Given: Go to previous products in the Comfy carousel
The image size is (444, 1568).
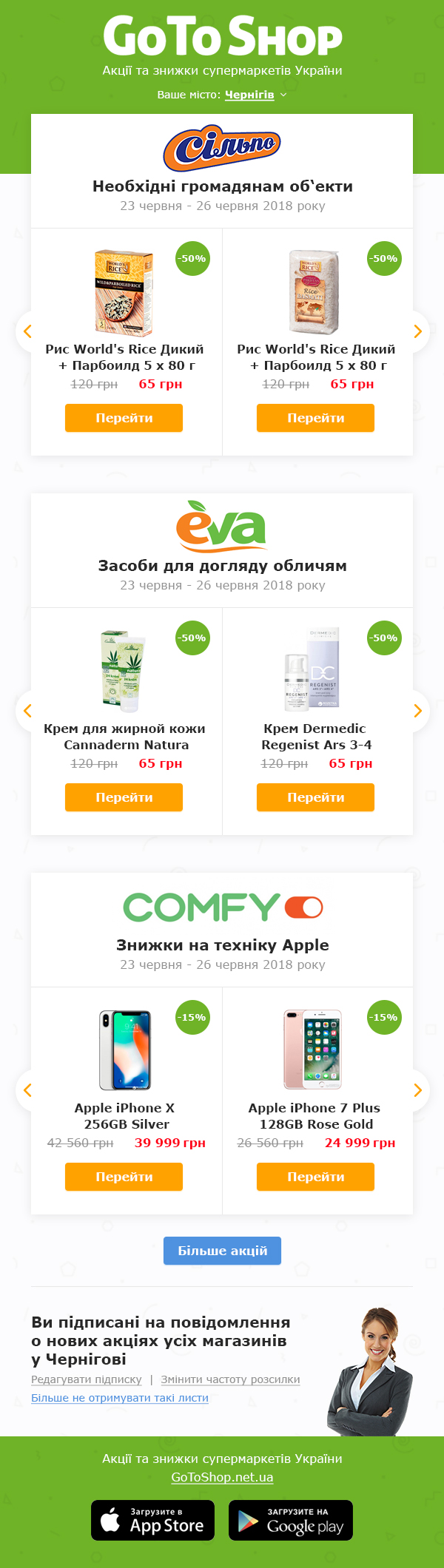Looking at the screenshot, I should (27, 1090).
